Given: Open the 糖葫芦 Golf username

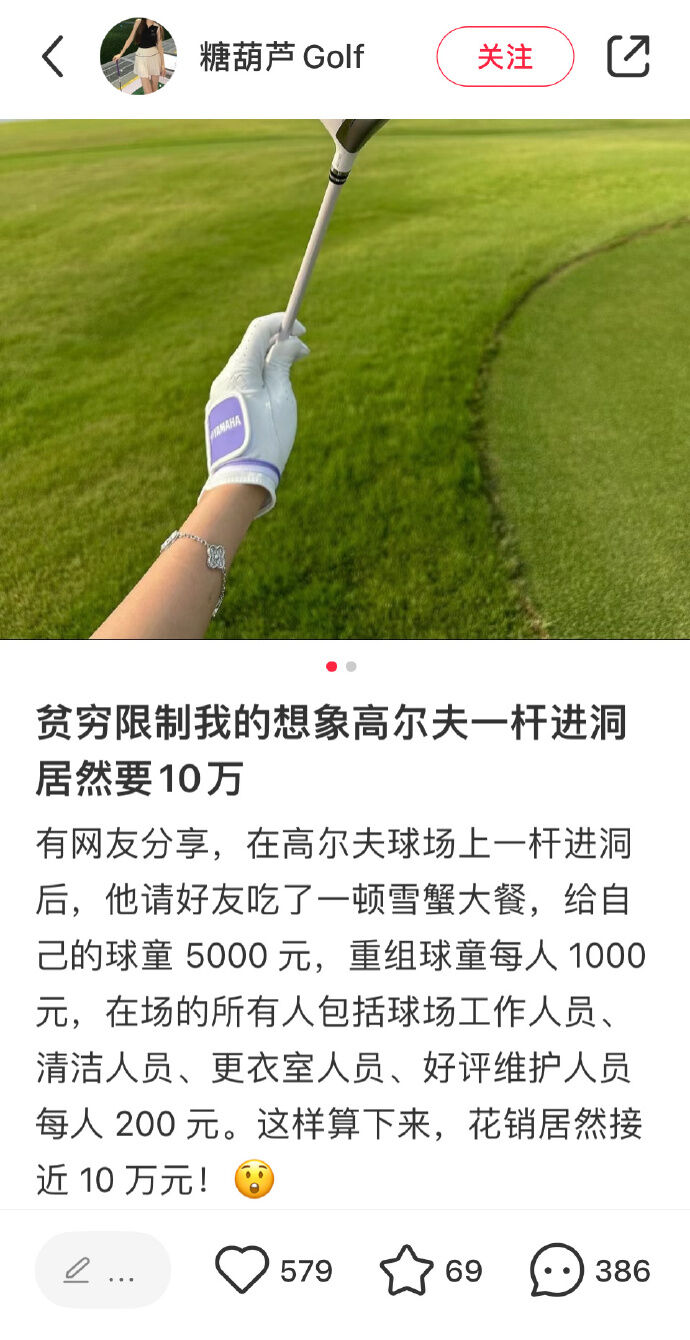Looking at the screenshot, I should point(281,57).
